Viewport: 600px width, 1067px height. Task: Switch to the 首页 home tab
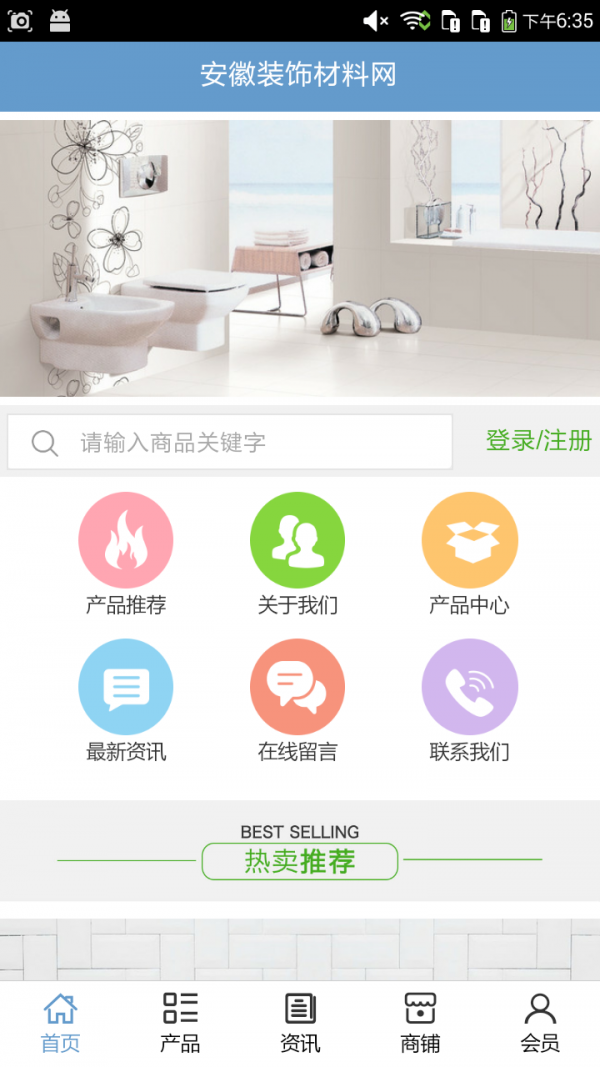(60, 1023)
